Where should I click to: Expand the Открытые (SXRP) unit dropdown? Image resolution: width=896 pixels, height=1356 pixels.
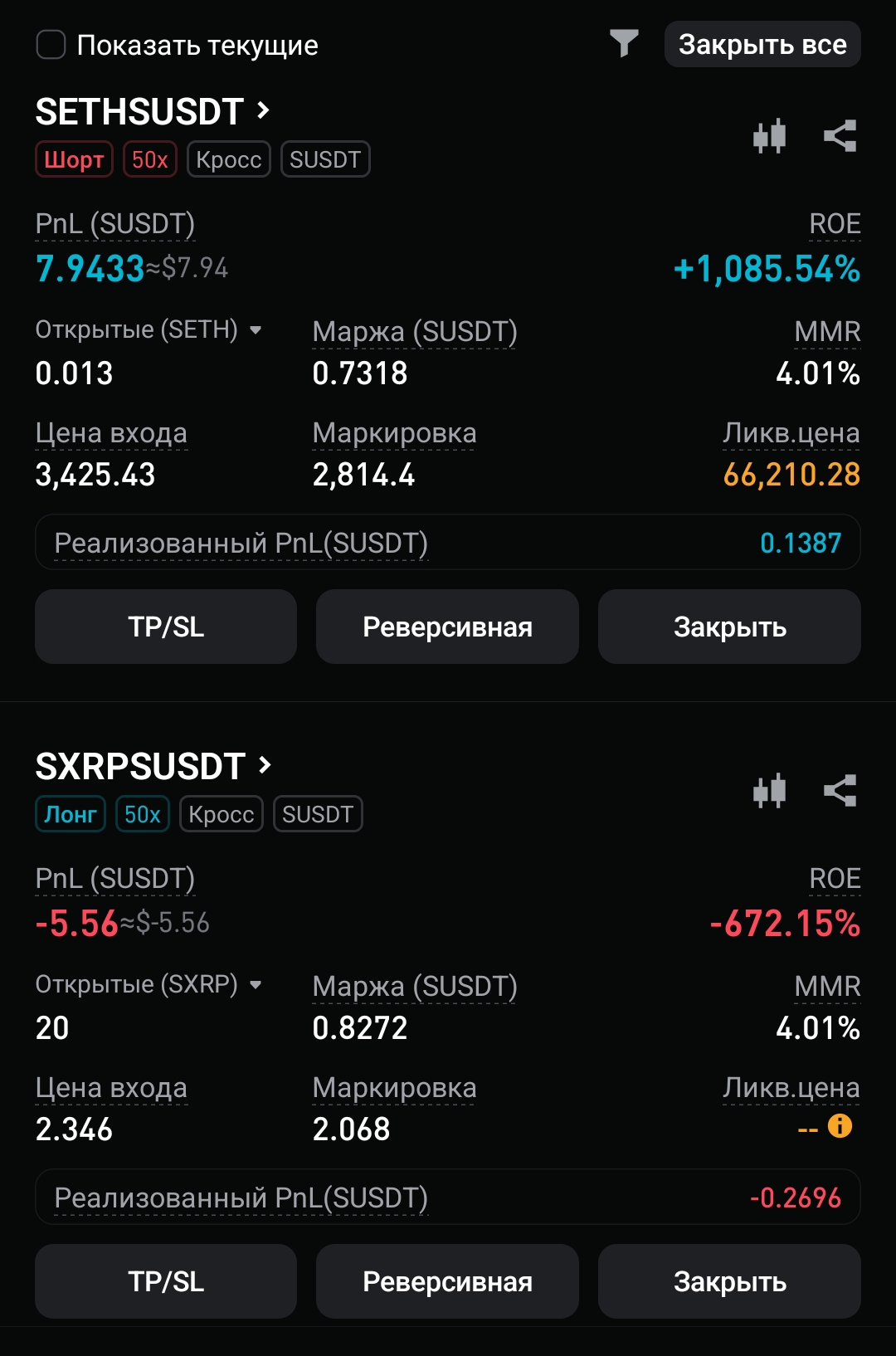click(256, 985)
